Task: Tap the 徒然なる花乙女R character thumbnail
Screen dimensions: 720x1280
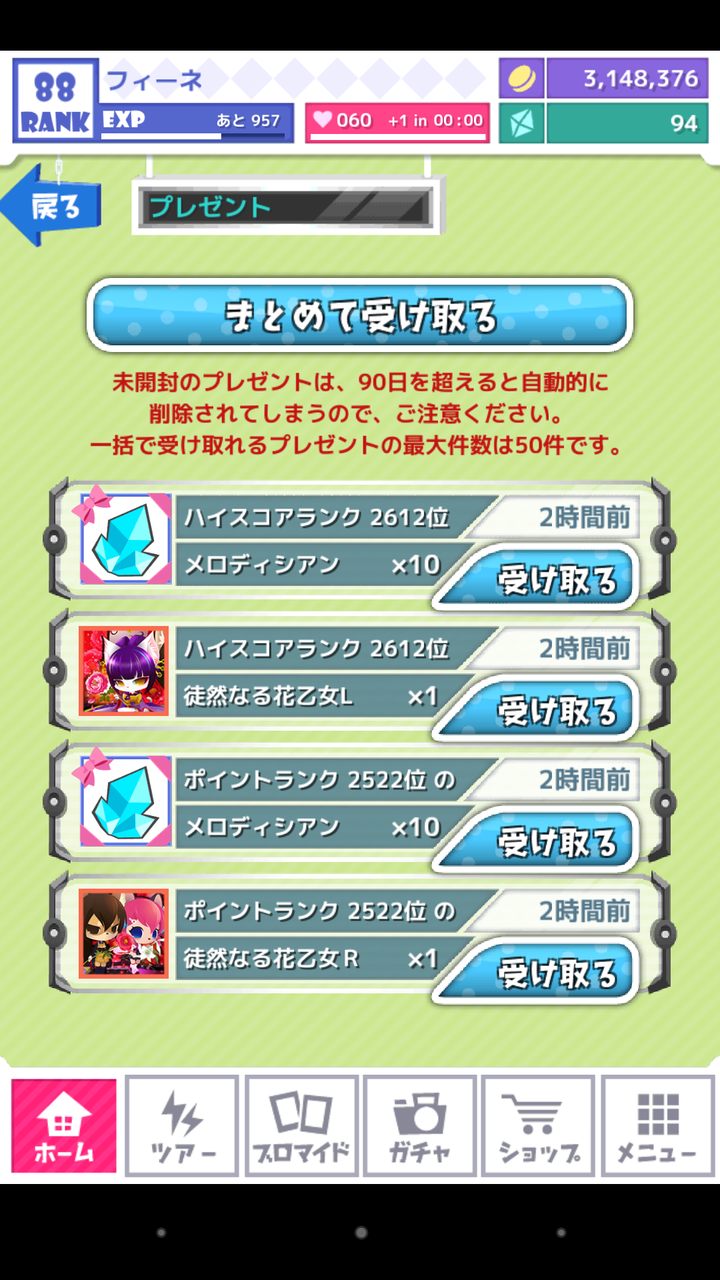Action: pos(123,934)
